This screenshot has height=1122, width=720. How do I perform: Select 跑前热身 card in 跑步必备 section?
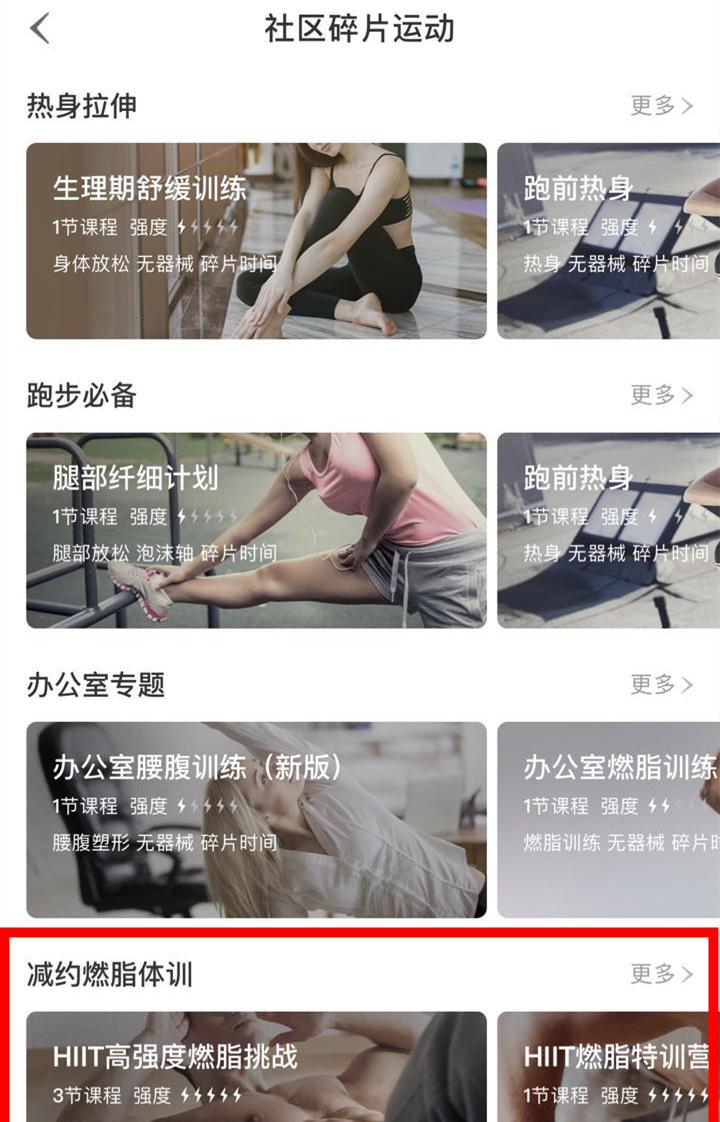point(608,530)
